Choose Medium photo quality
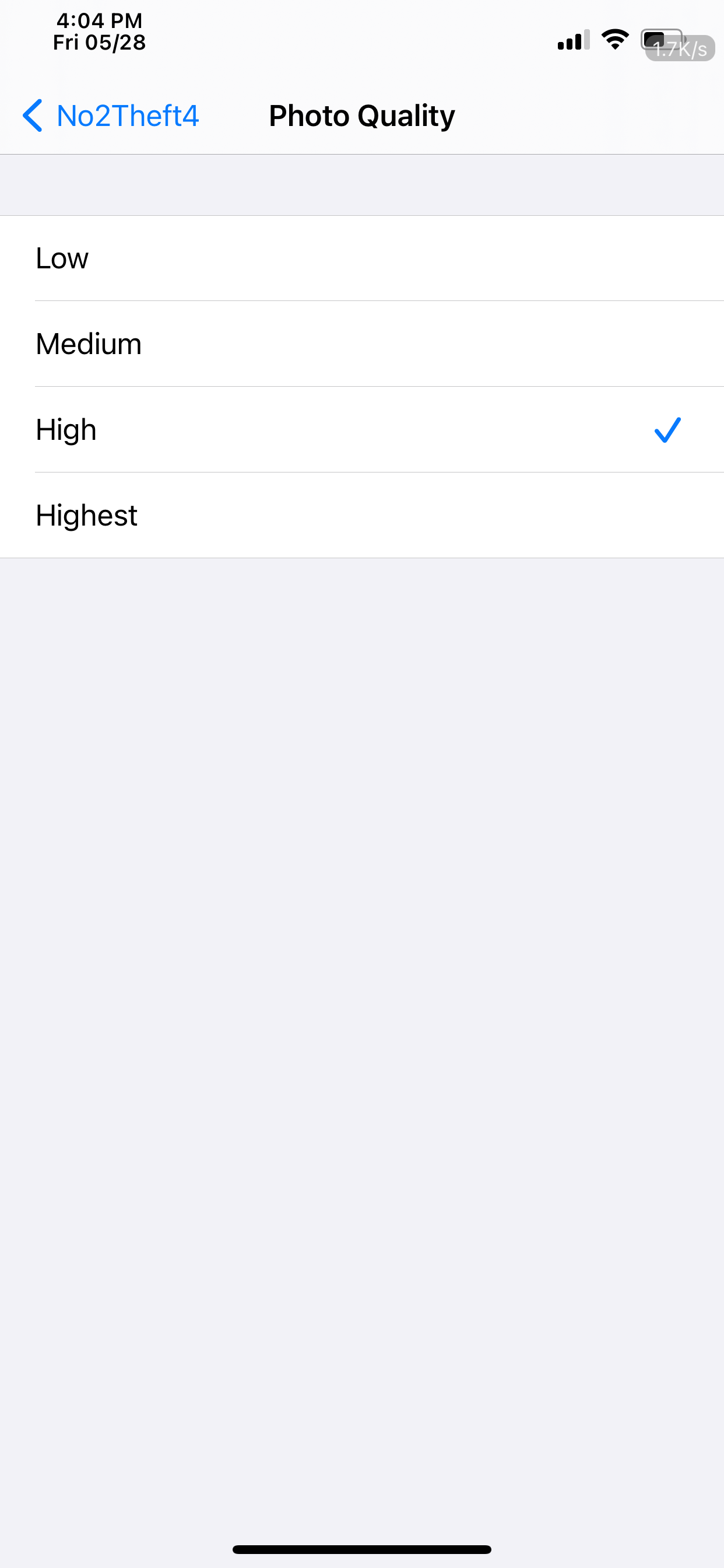 pyautogui.click(x=362, y=344)
